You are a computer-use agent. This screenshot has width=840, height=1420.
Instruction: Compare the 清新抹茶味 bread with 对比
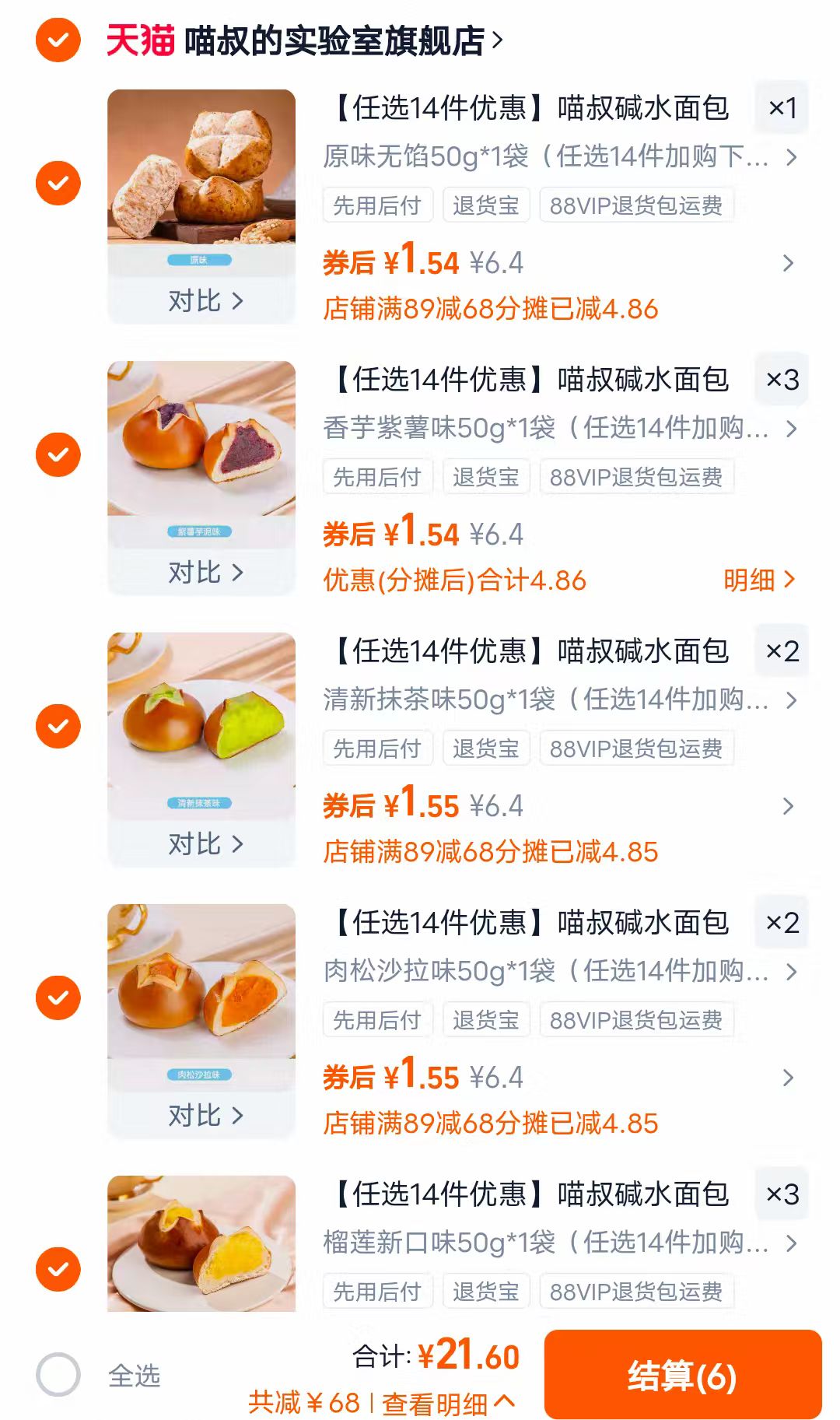205,843
